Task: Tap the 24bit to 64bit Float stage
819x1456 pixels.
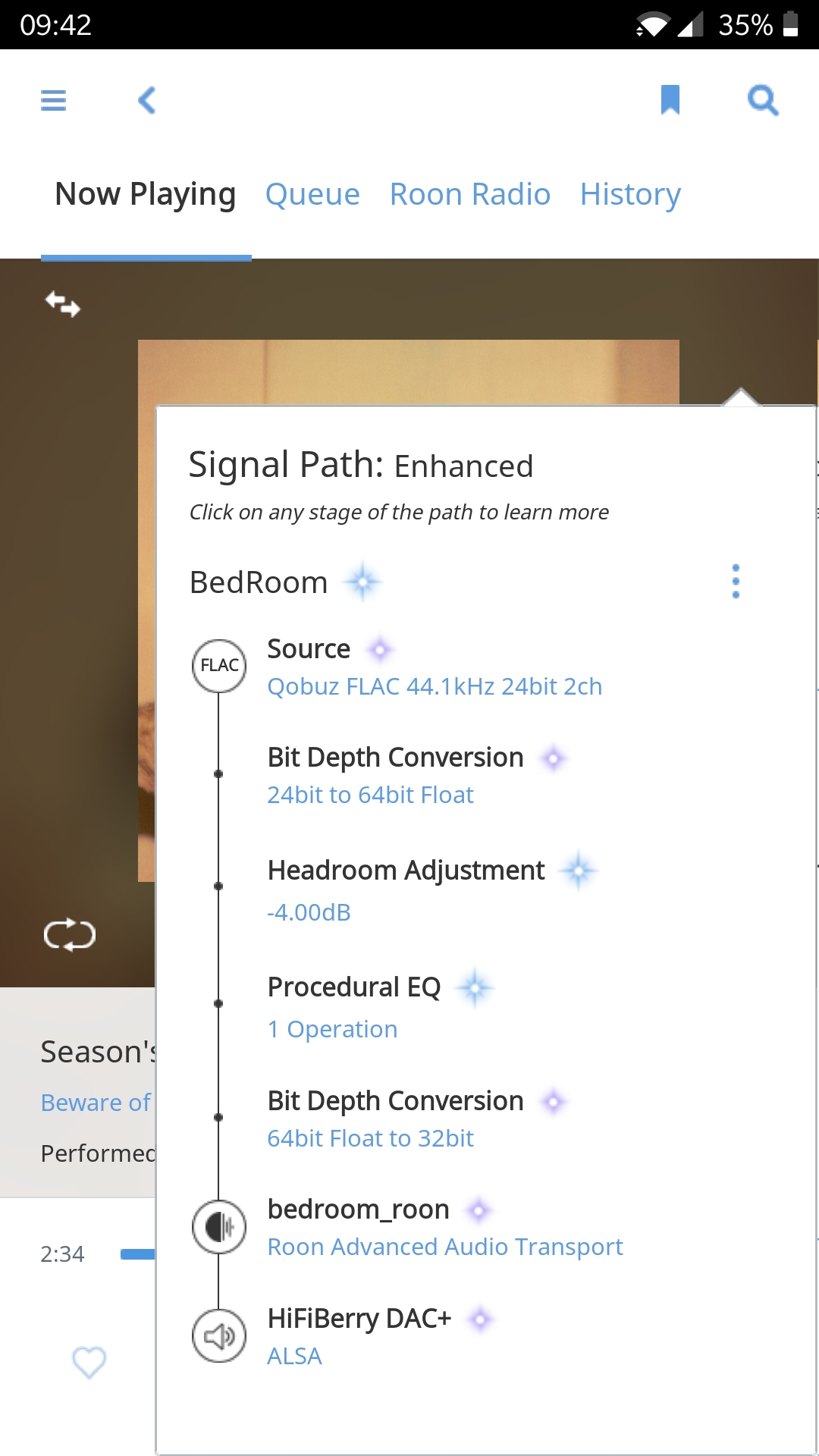Action: (370, 795)
